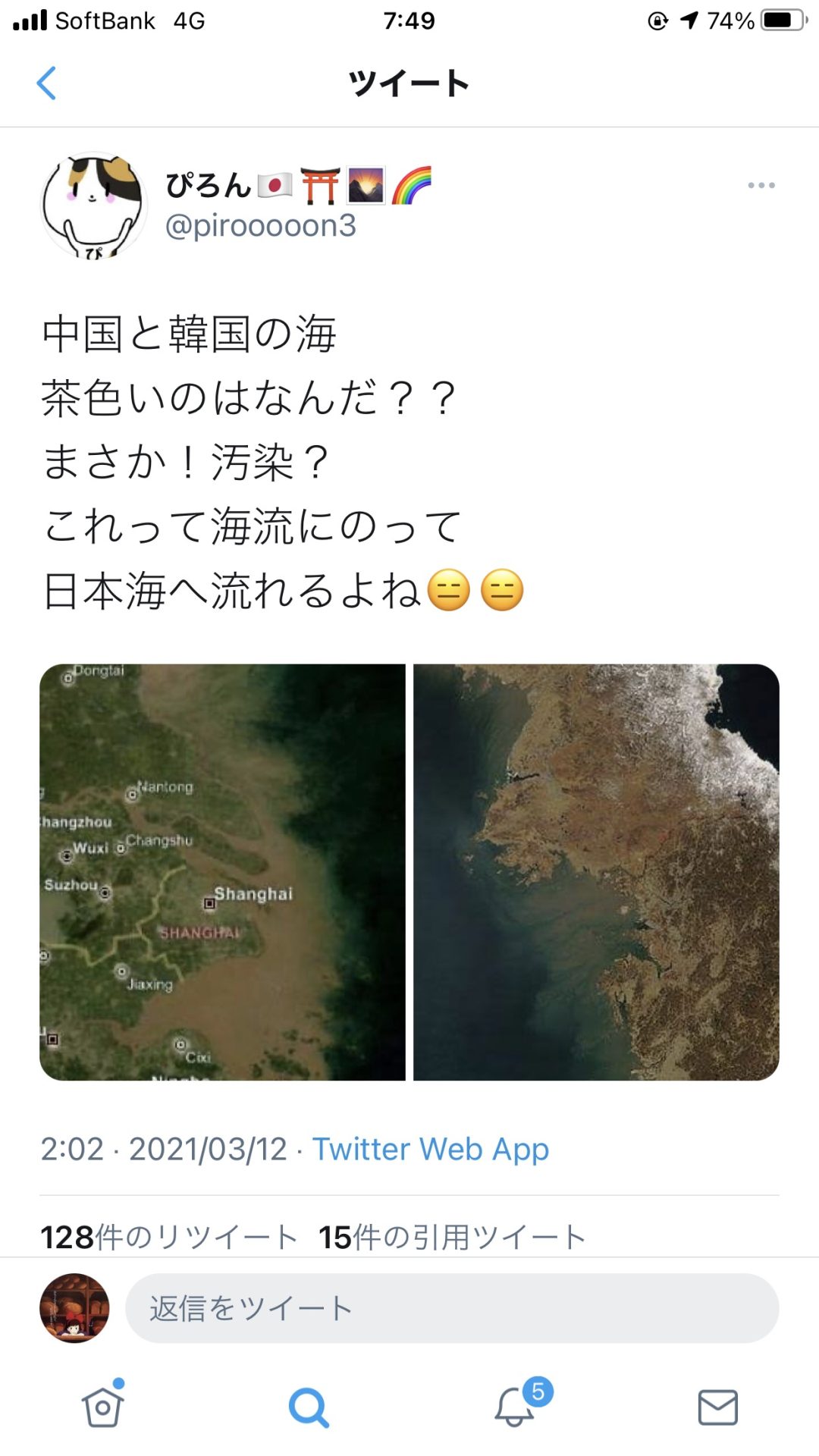Screen dimensions: 819x1456
Task: Open the direct messages envelope tab
Action: pyautogui.click(x=717, y=1407)
